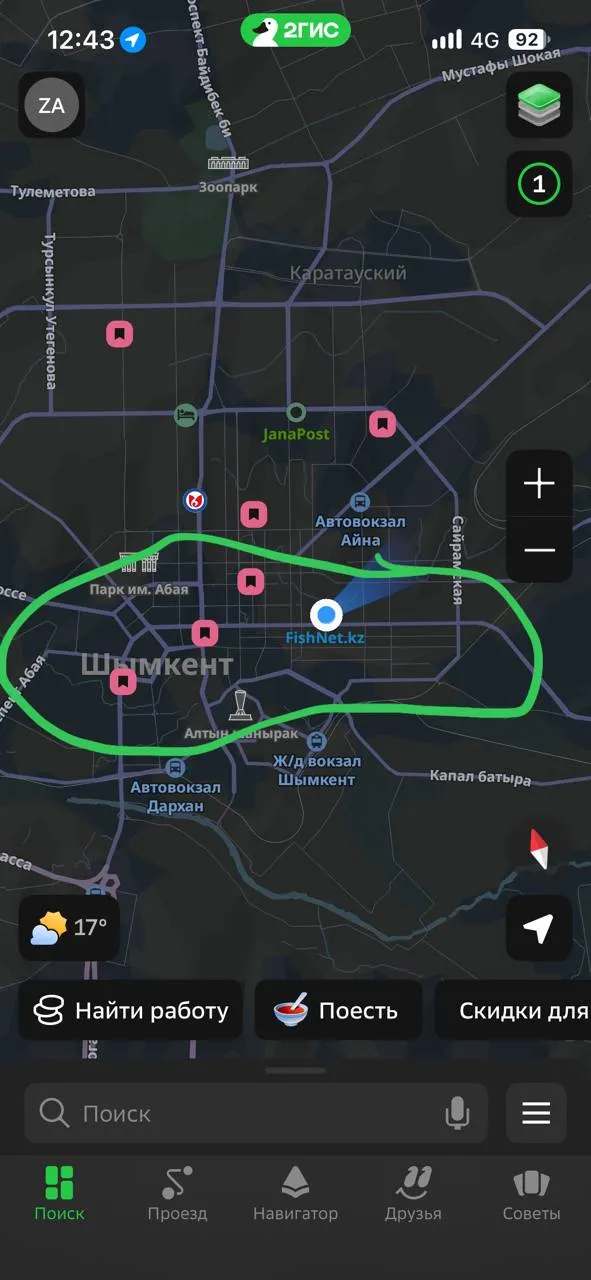This screenshot has height=1280, width=591.
Task: Center map on my location arrow
Action: tap(540, 928)
